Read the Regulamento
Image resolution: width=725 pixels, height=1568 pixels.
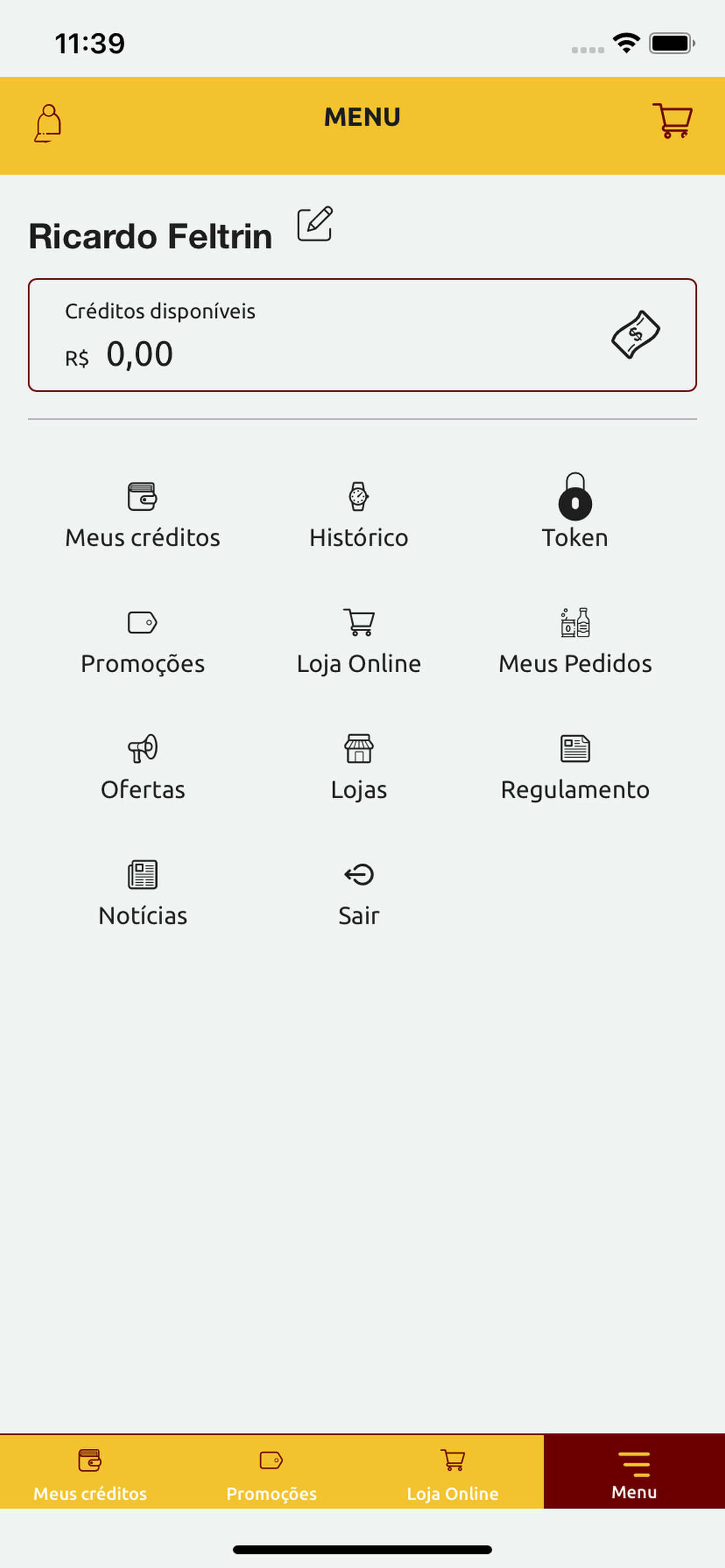[x=575, y=768]
